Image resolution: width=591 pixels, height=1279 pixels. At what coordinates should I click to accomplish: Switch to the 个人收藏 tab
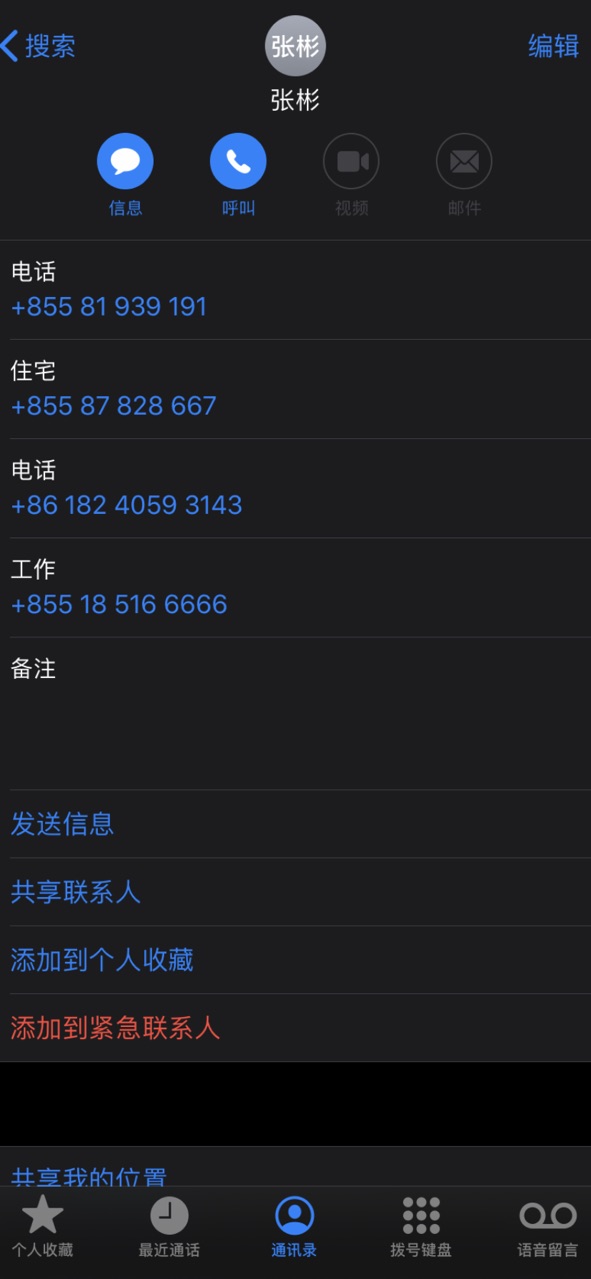42,1227
